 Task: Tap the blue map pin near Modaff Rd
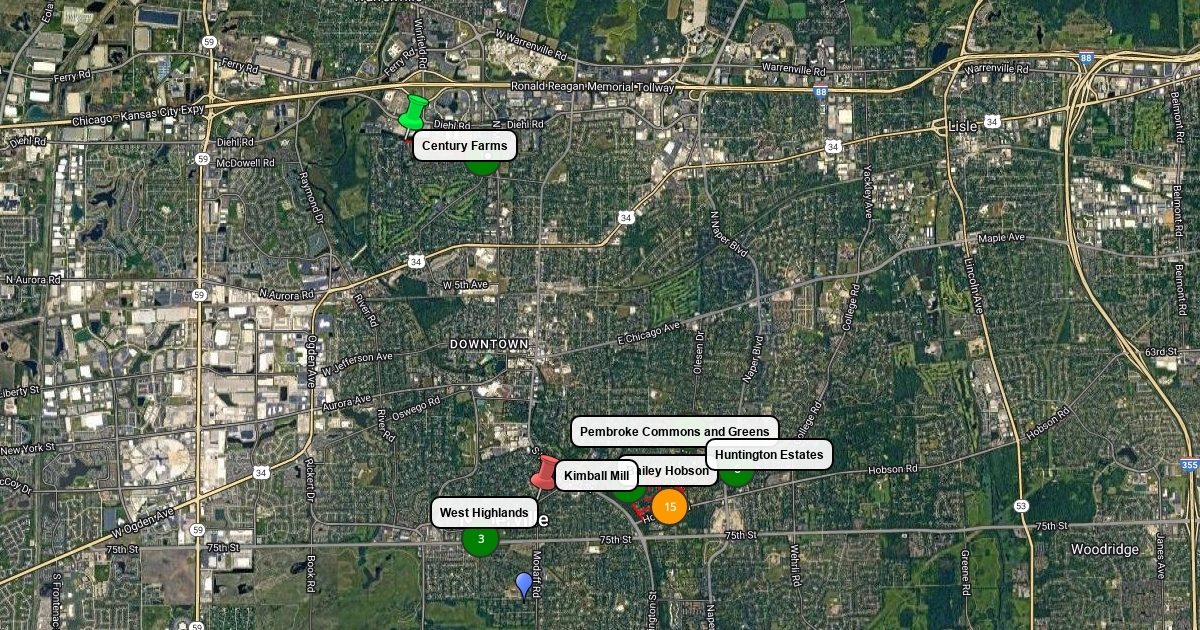[524, 585]
